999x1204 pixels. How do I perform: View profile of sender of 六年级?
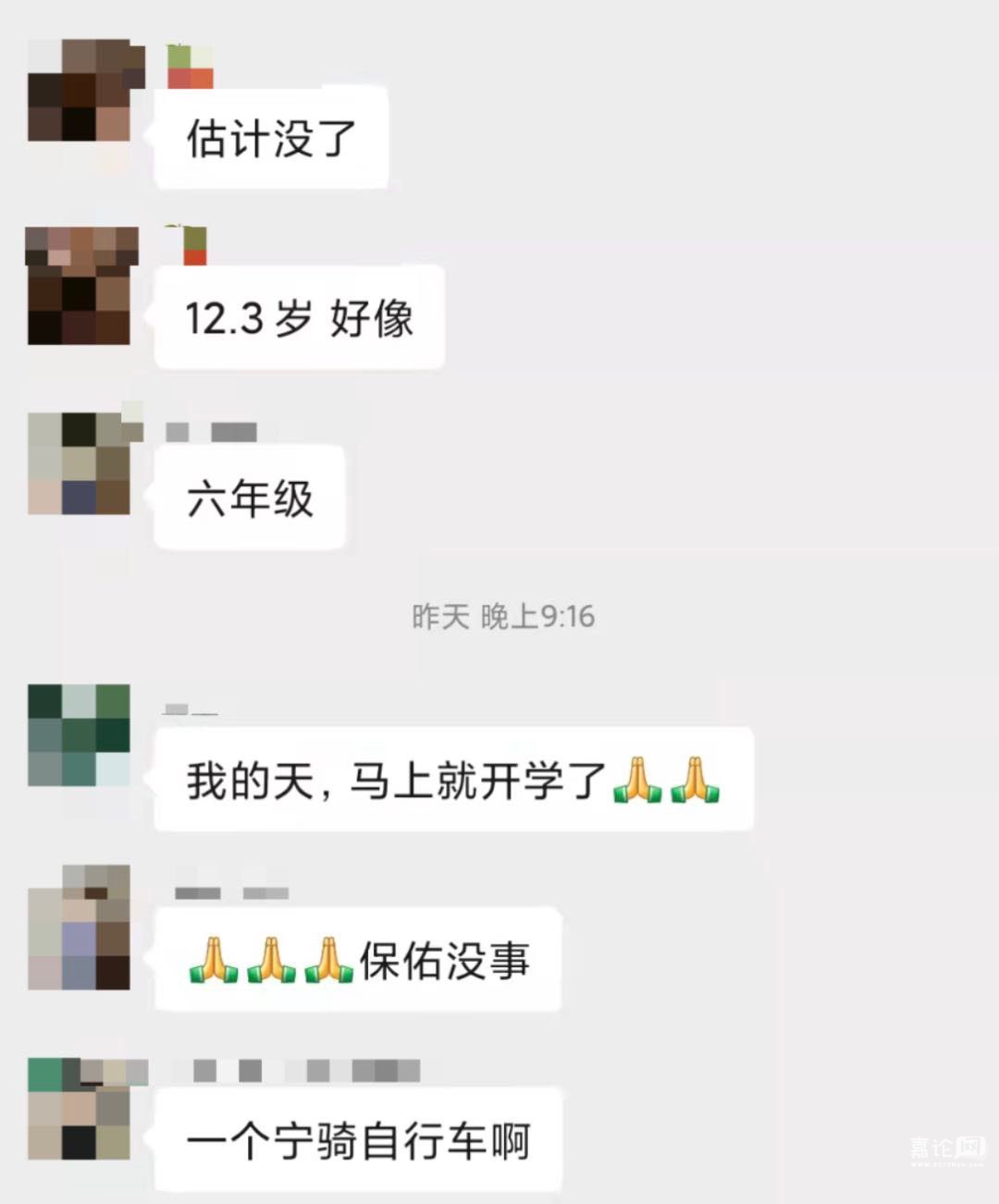(x=80, y=463)
